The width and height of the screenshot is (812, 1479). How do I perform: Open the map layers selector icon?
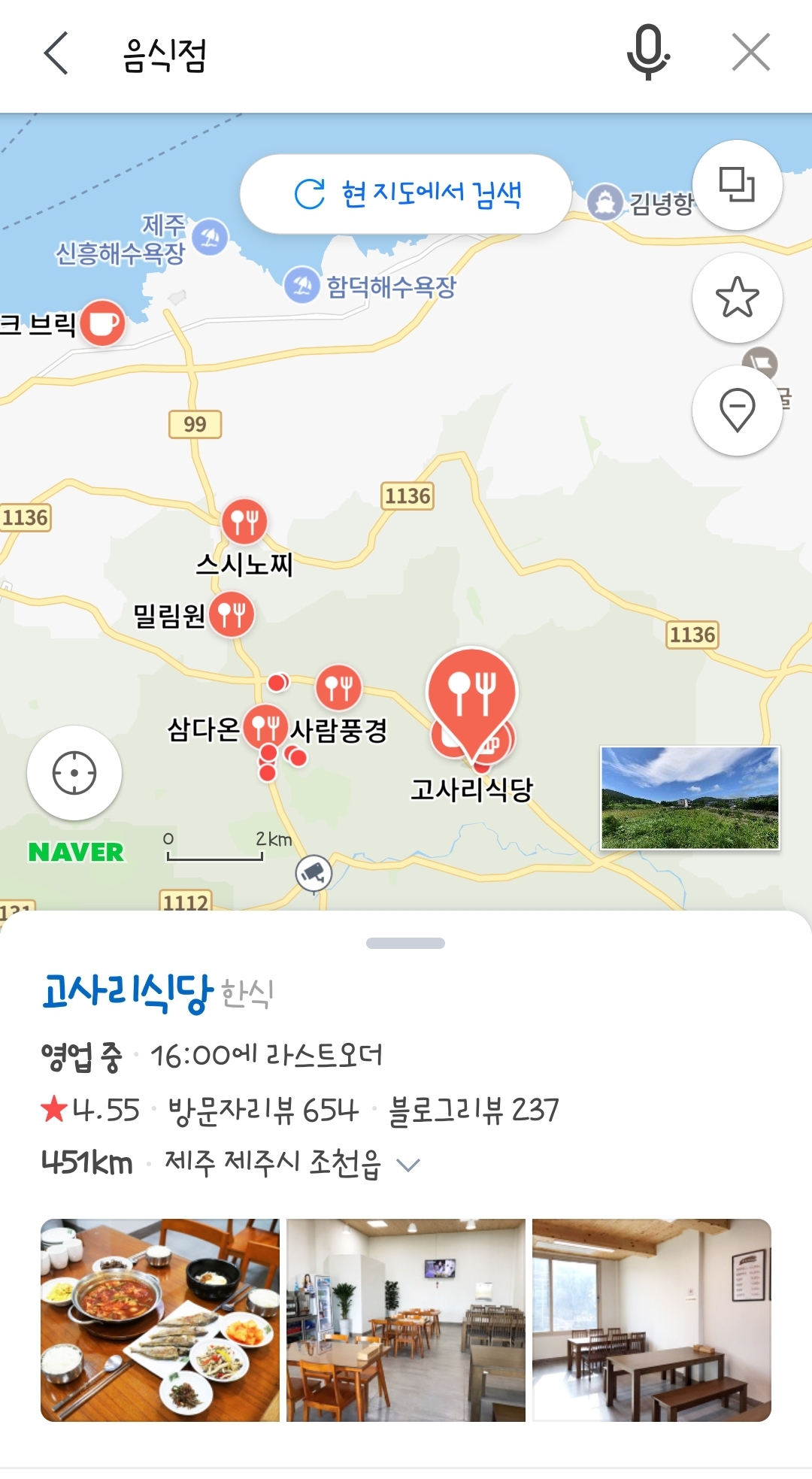(x=738, y=185)
